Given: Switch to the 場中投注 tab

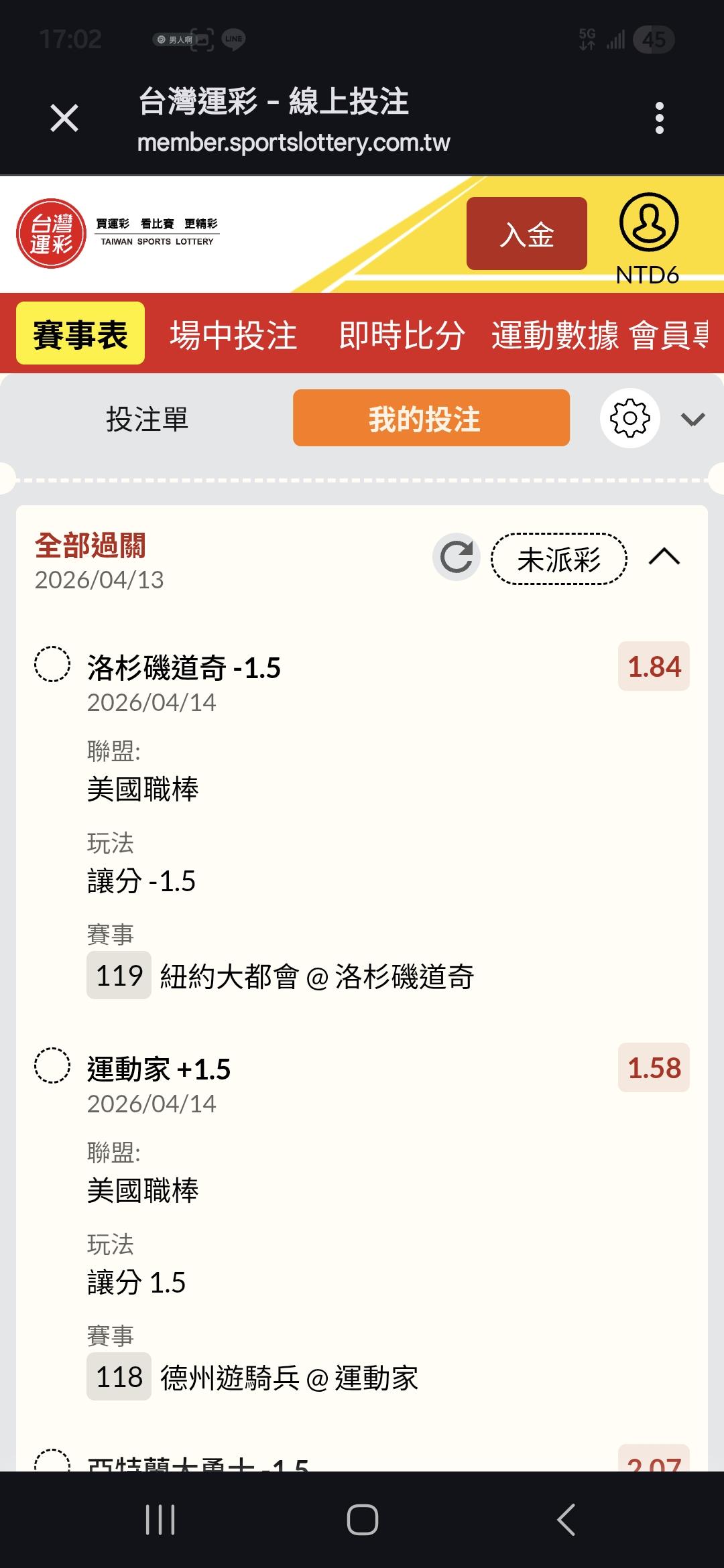Looking at the screenshot, I should pos(233,335).
